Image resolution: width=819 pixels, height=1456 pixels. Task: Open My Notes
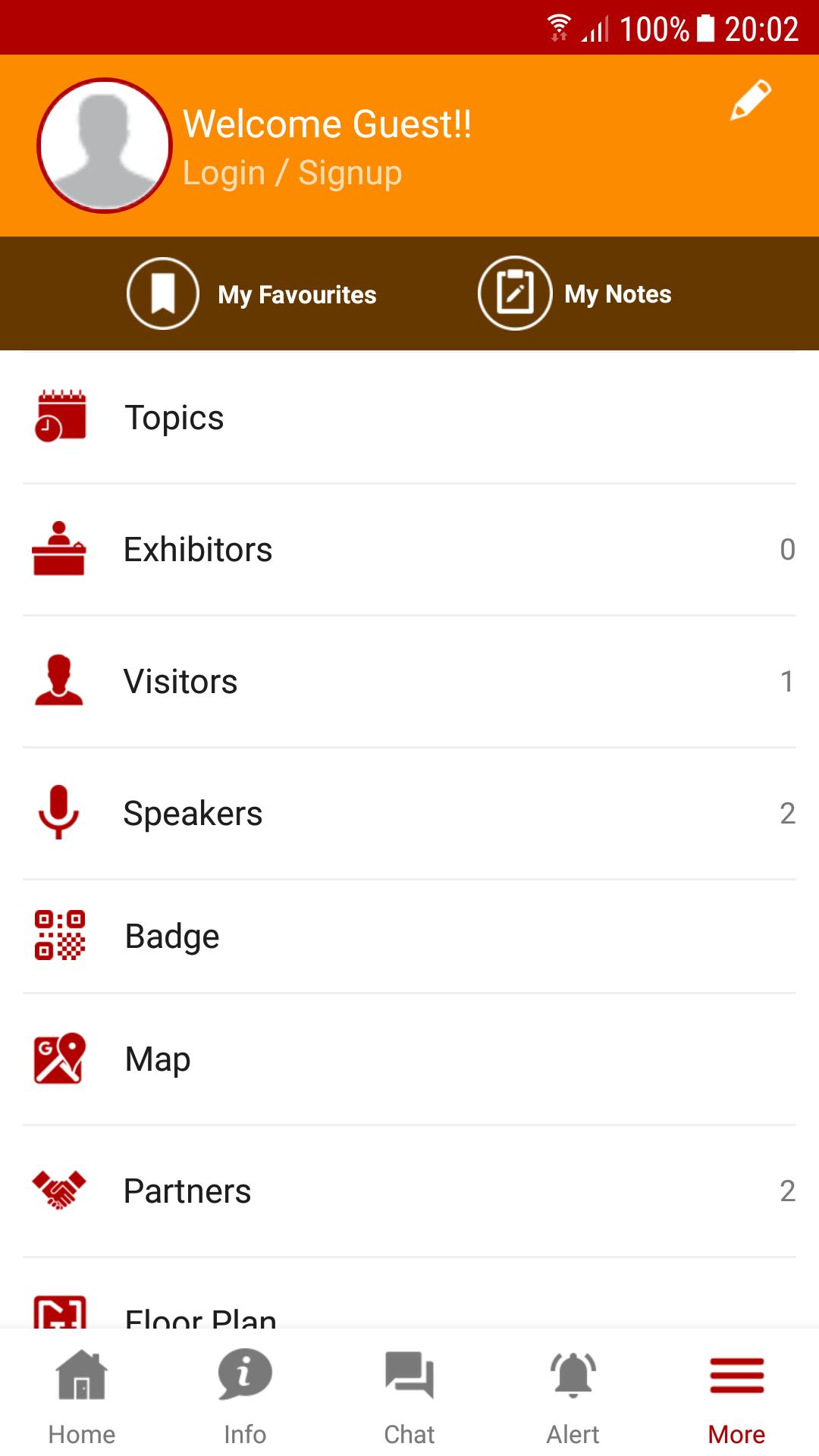pyautogui.click(x=575, y=293)
